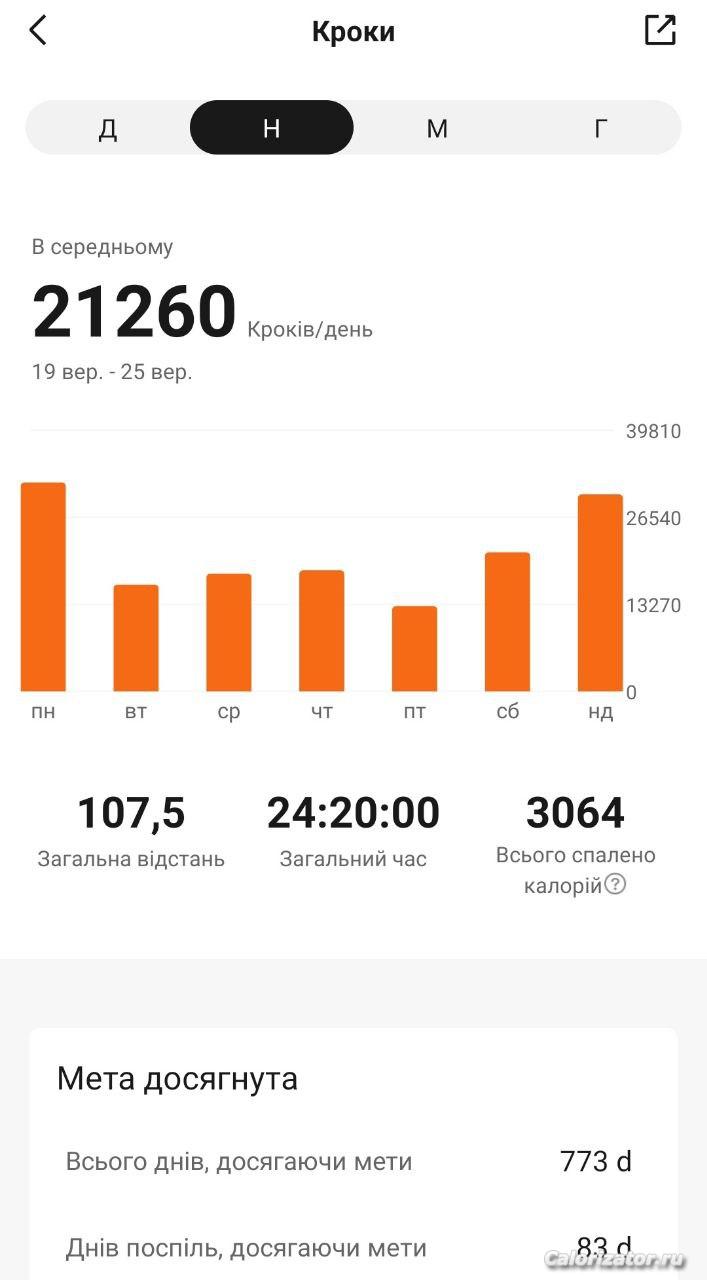Show steps for the ср bar
Screen dimensions: 707x1280
[229, 632]
